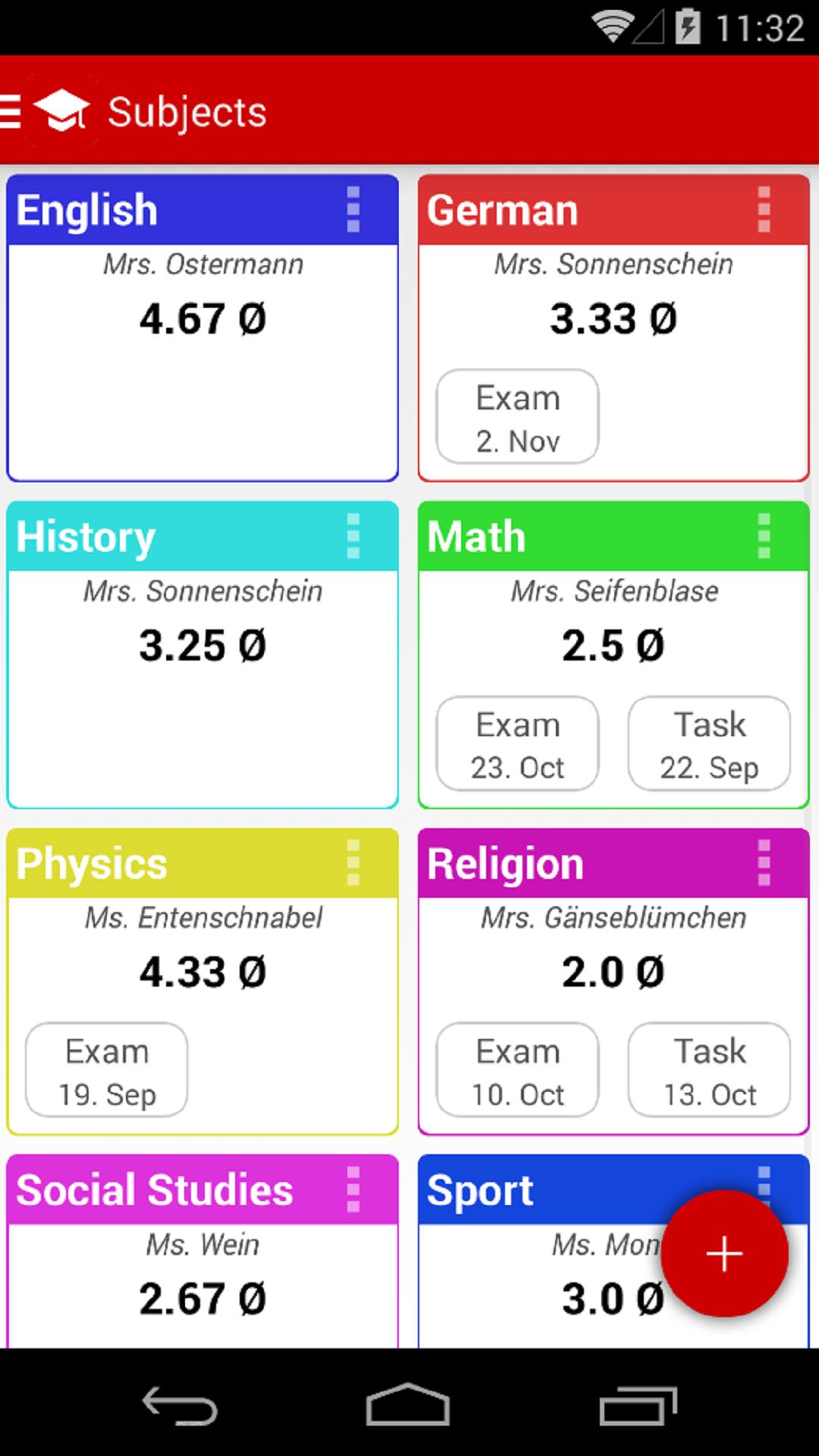Open overflow menu on Physics card
The height and width of the screenshot is (1456, 819).
353,863
